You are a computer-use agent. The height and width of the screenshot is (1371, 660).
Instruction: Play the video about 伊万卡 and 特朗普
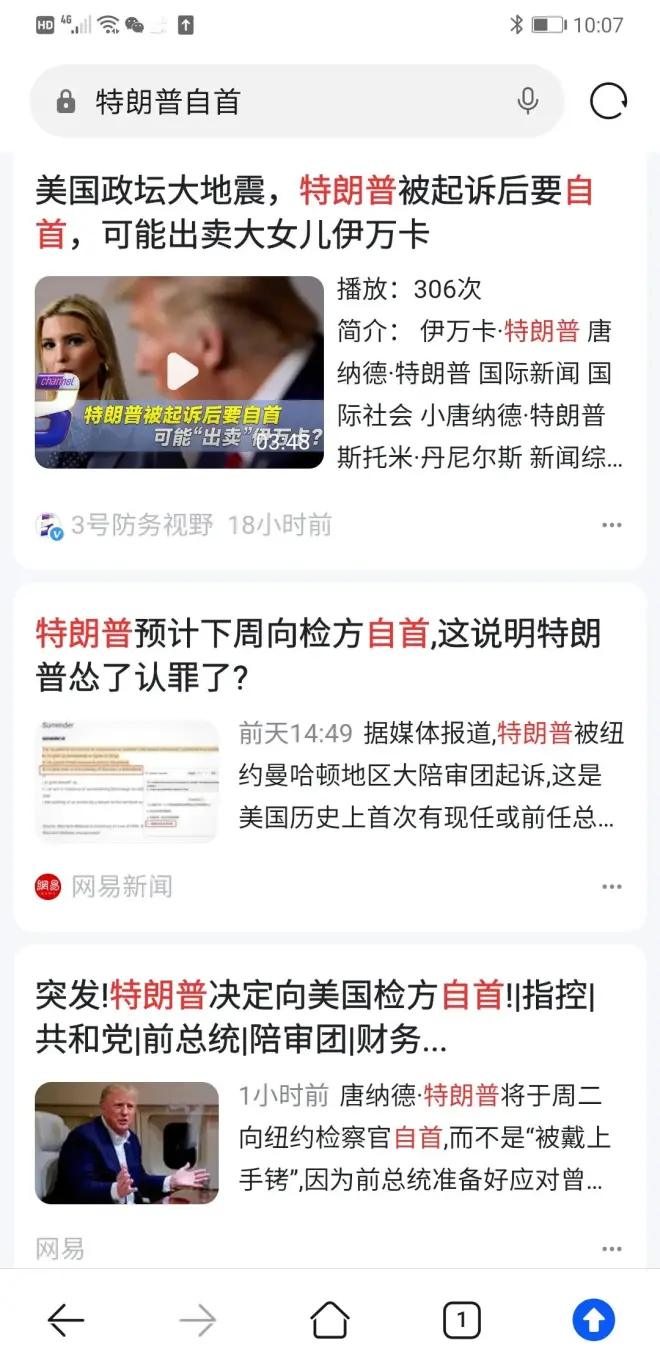[180, 372]
